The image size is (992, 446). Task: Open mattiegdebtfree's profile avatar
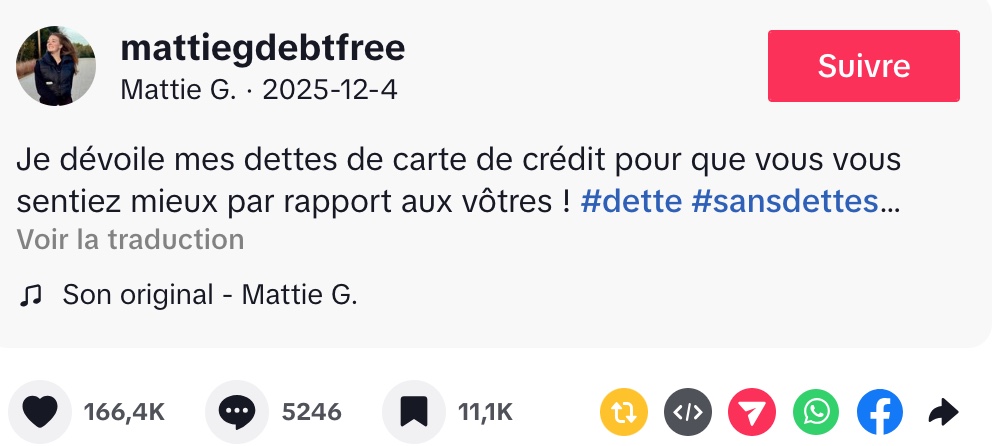(x=56, y=66)
